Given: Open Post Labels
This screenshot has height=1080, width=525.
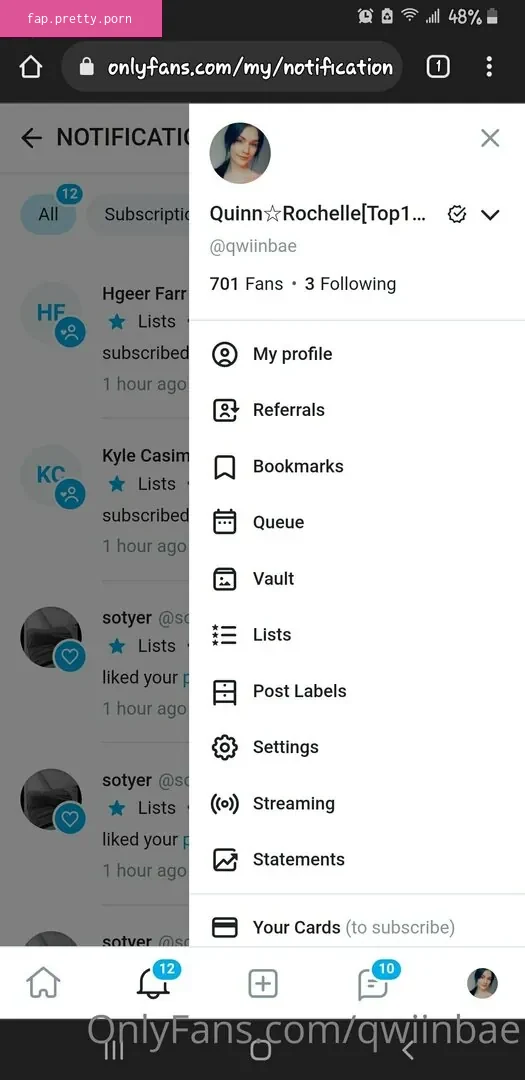Looking at the screenshot, I should tap(357, 691).
